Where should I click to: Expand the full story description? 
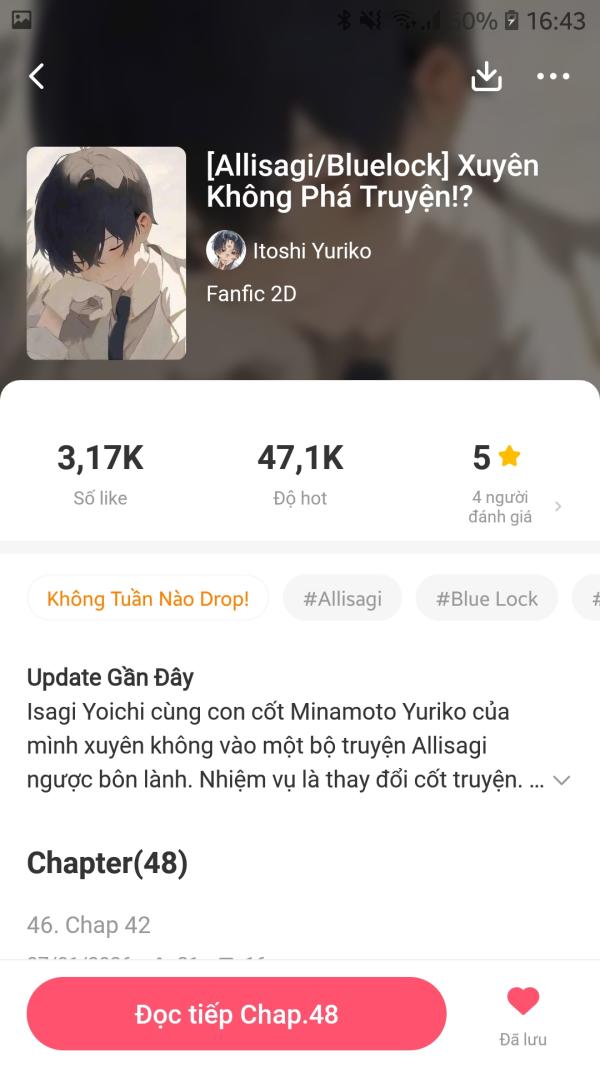[x=561, y=781]
